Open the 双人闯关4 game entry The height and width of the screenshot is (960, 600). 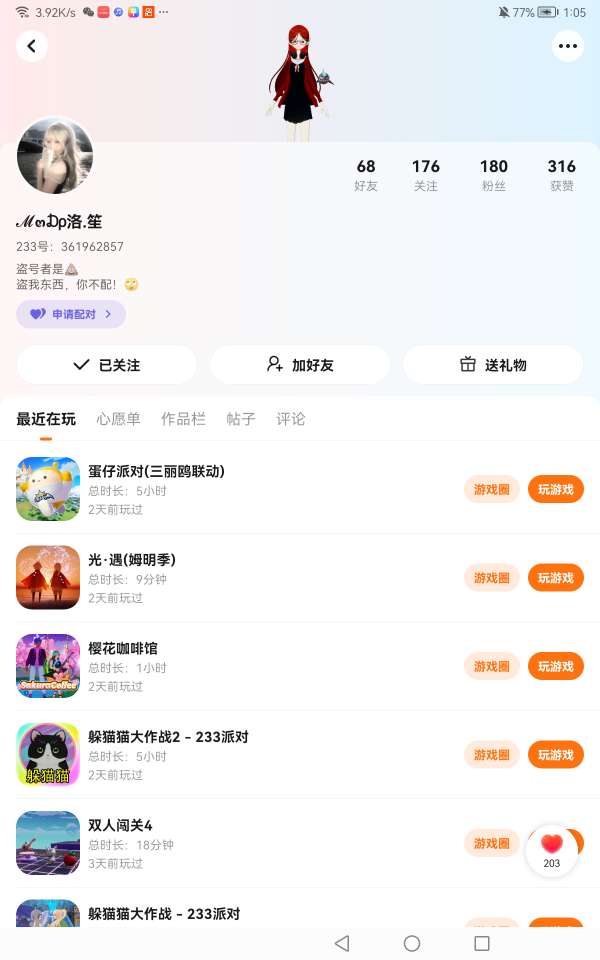coord(120,826)
